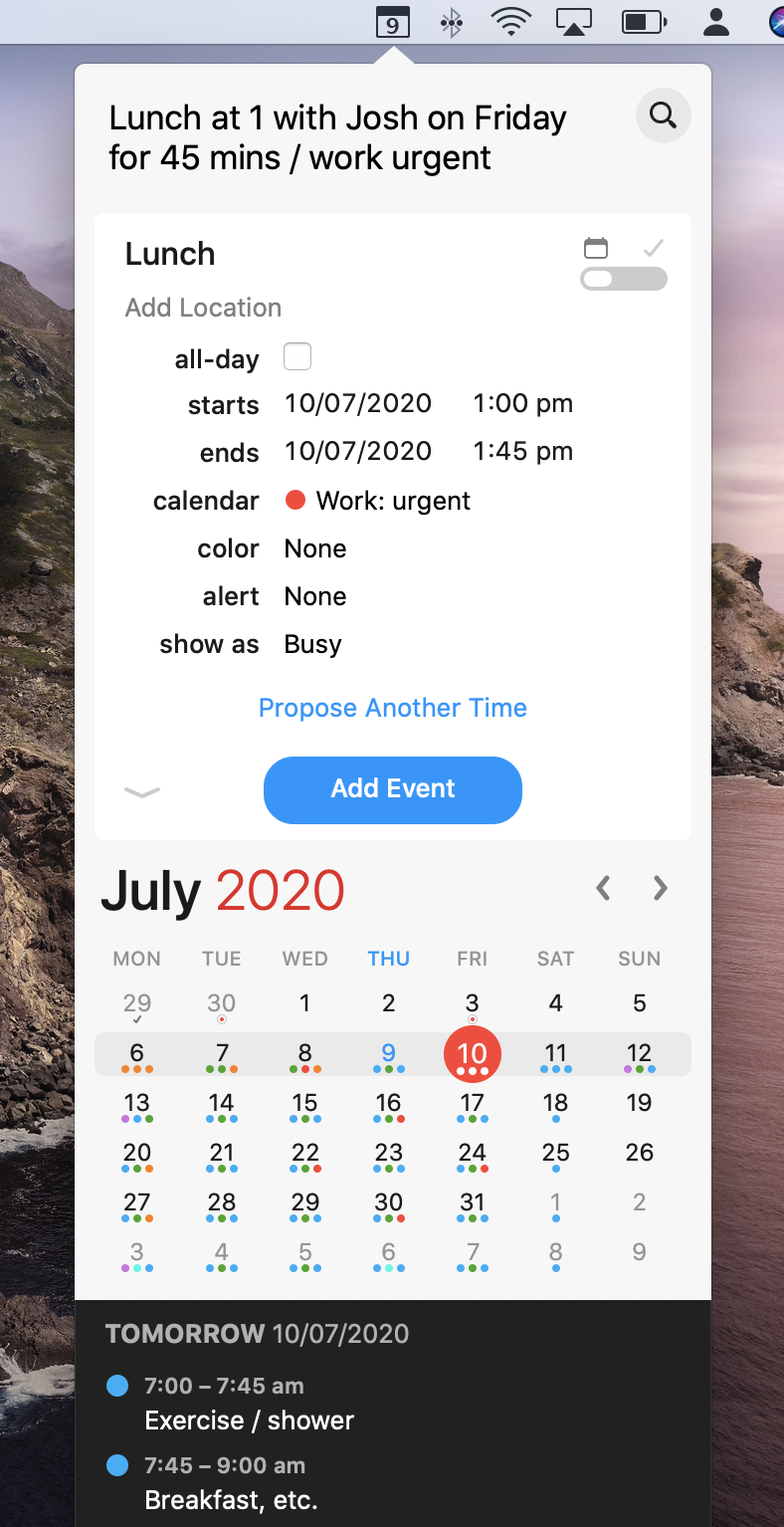Image resolution: width=784 pixels, height=1527 pixels.
Task: Click the red calendar dot beside Work: urgent
Action: click(x=294, y=501)
